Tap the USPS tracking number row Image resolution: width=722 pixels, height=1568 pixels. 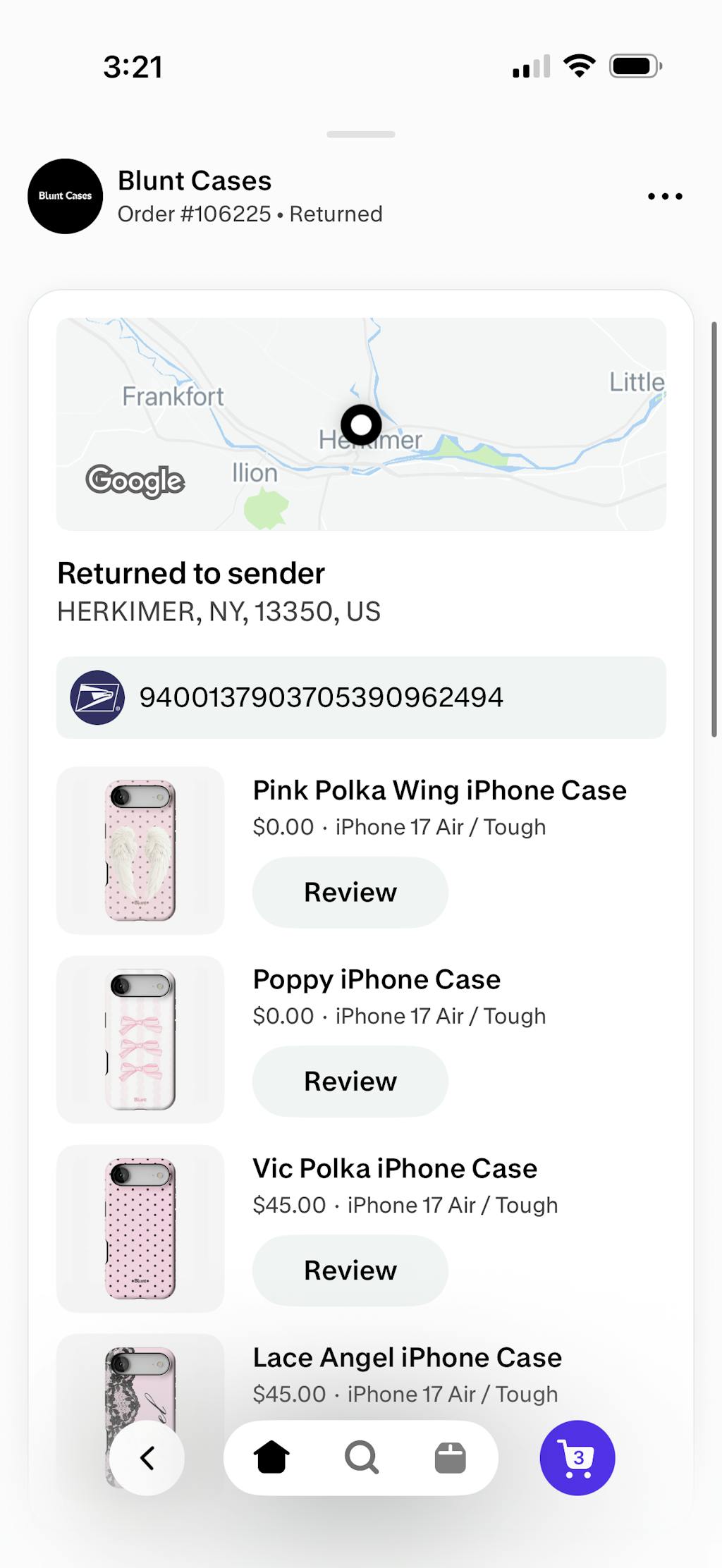coord(361,697)
